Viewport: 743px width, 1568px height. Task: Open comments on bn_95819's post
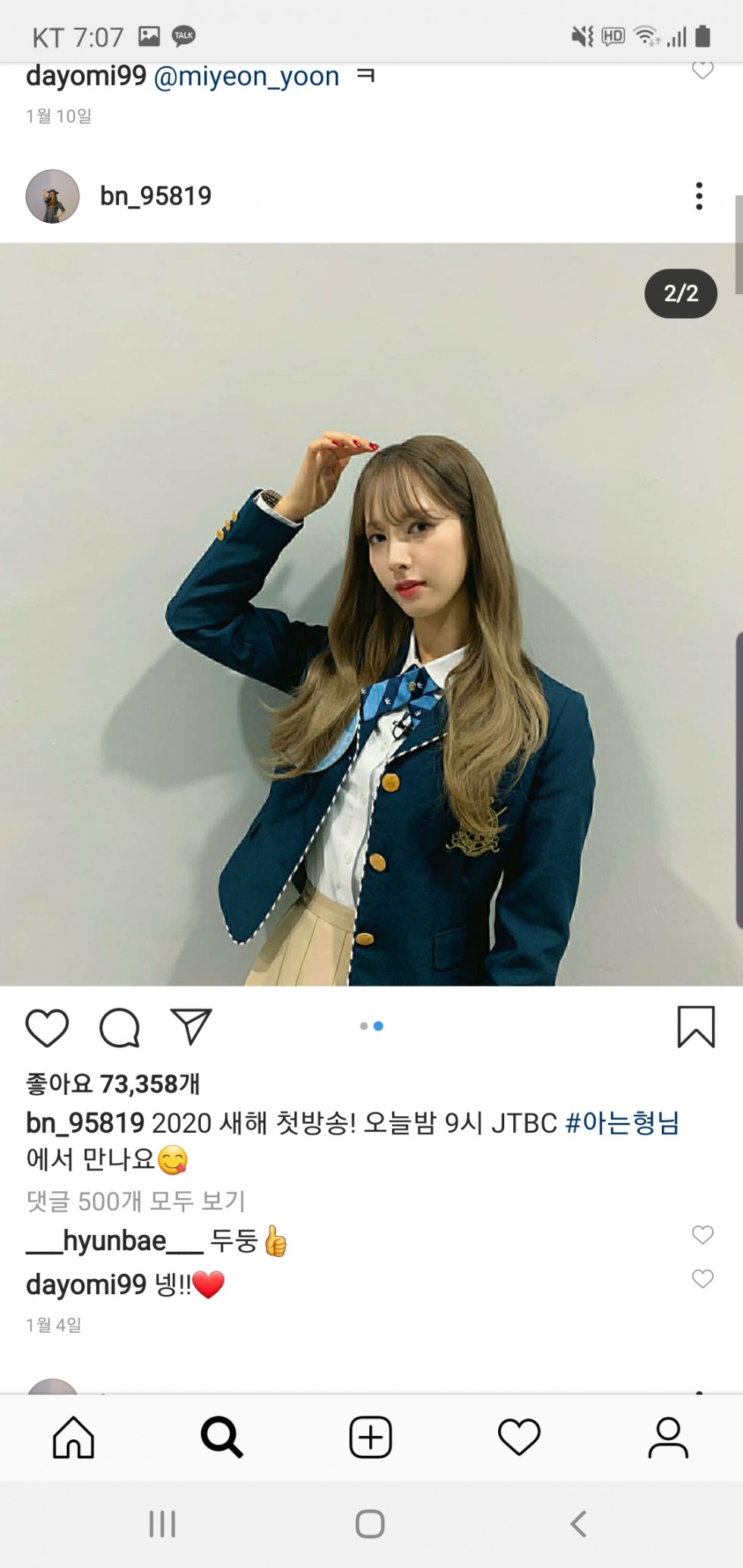click(x=120, y=1028)
